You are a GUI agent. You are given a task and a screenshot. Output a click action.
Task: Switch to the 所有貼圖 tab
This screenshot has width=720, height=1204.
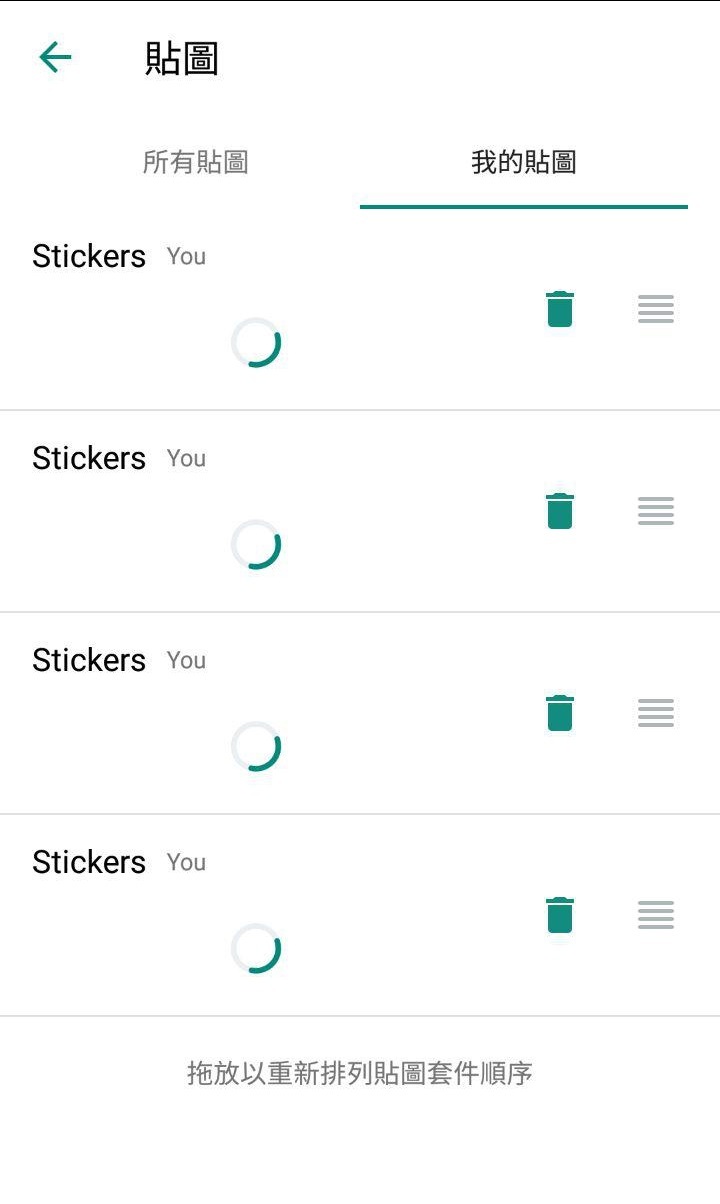click(x=196, y=162)
